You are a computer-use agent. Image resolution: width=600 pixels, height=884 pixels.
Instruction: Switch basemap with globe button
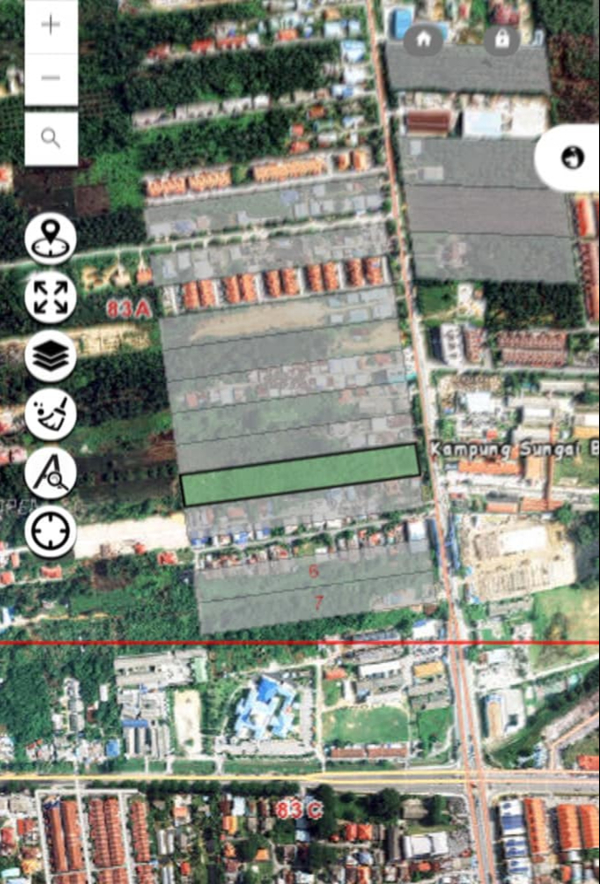(x=572, y=158)
